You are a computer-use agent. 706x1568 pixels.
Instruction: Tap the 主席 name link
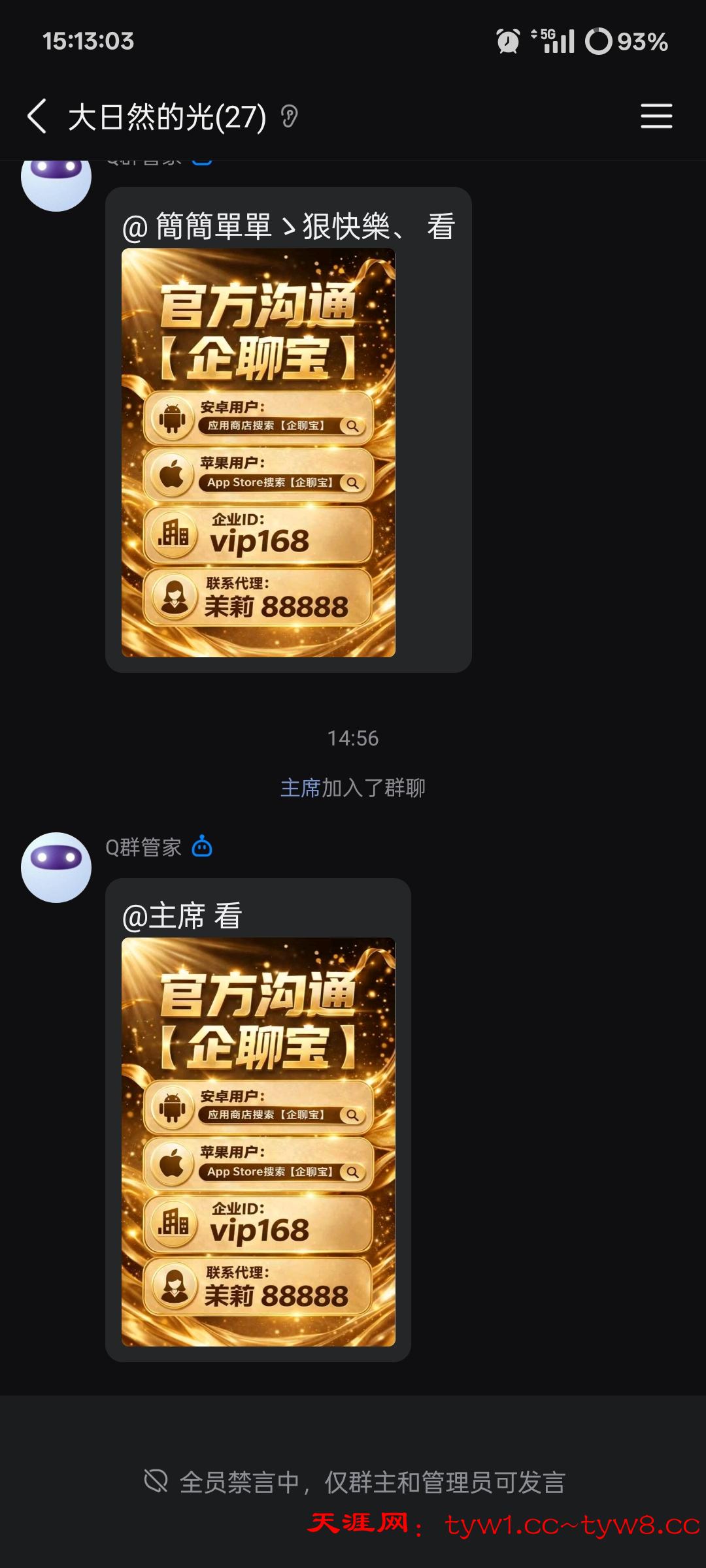[300, 788]
